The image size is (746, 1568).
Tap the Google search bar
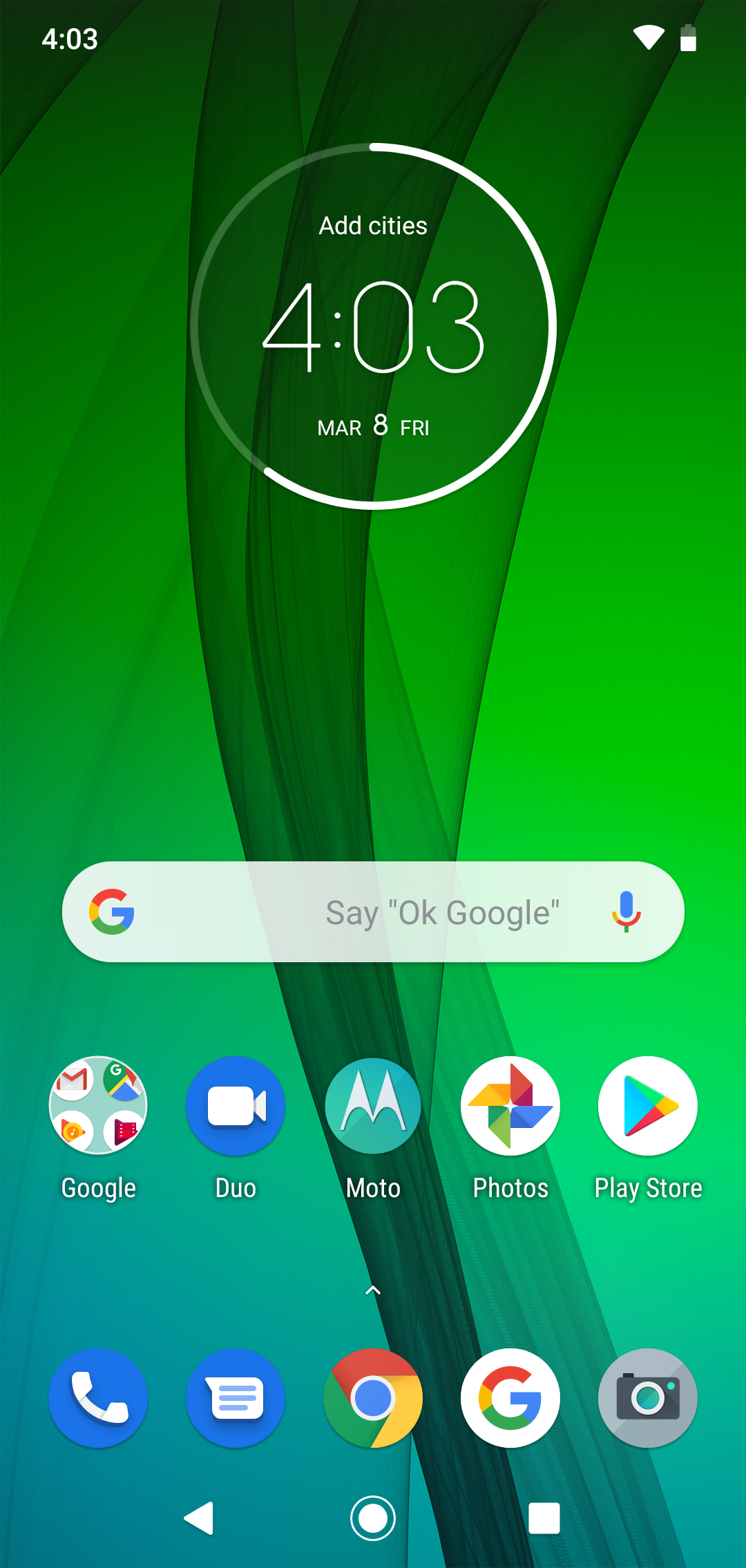point(373,912)
